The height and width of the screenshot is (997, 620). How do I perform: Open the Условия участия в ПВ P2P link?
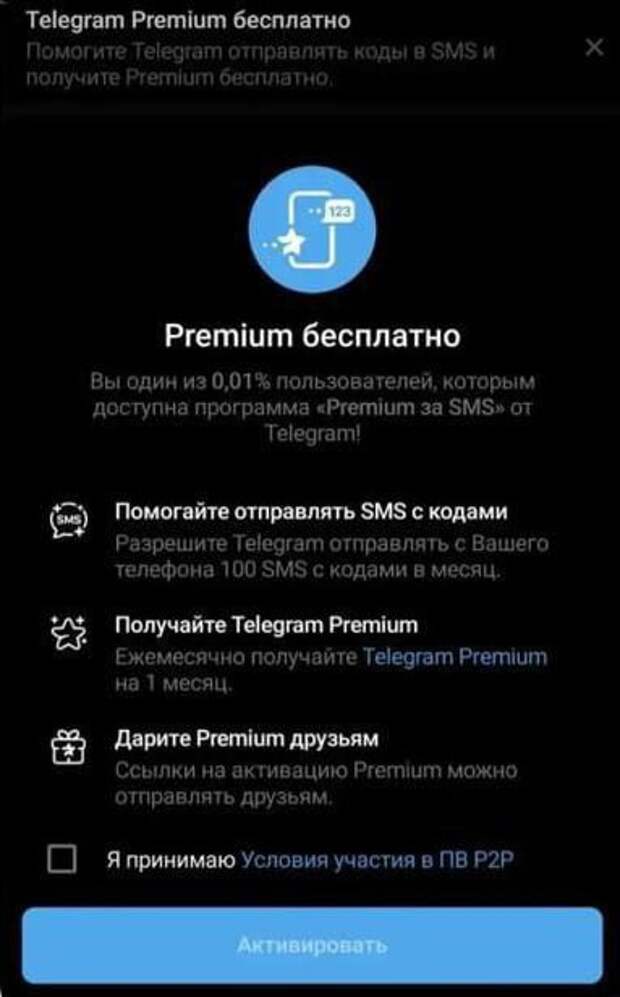coord(376,859)
